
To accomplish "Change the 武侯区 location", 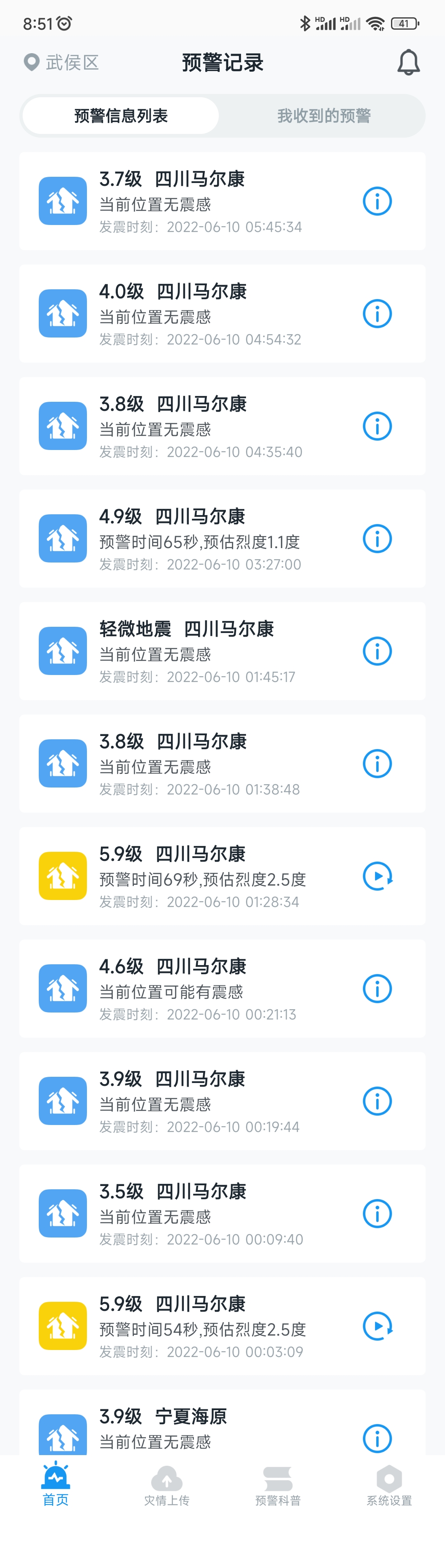I will [x=61, y=63].
